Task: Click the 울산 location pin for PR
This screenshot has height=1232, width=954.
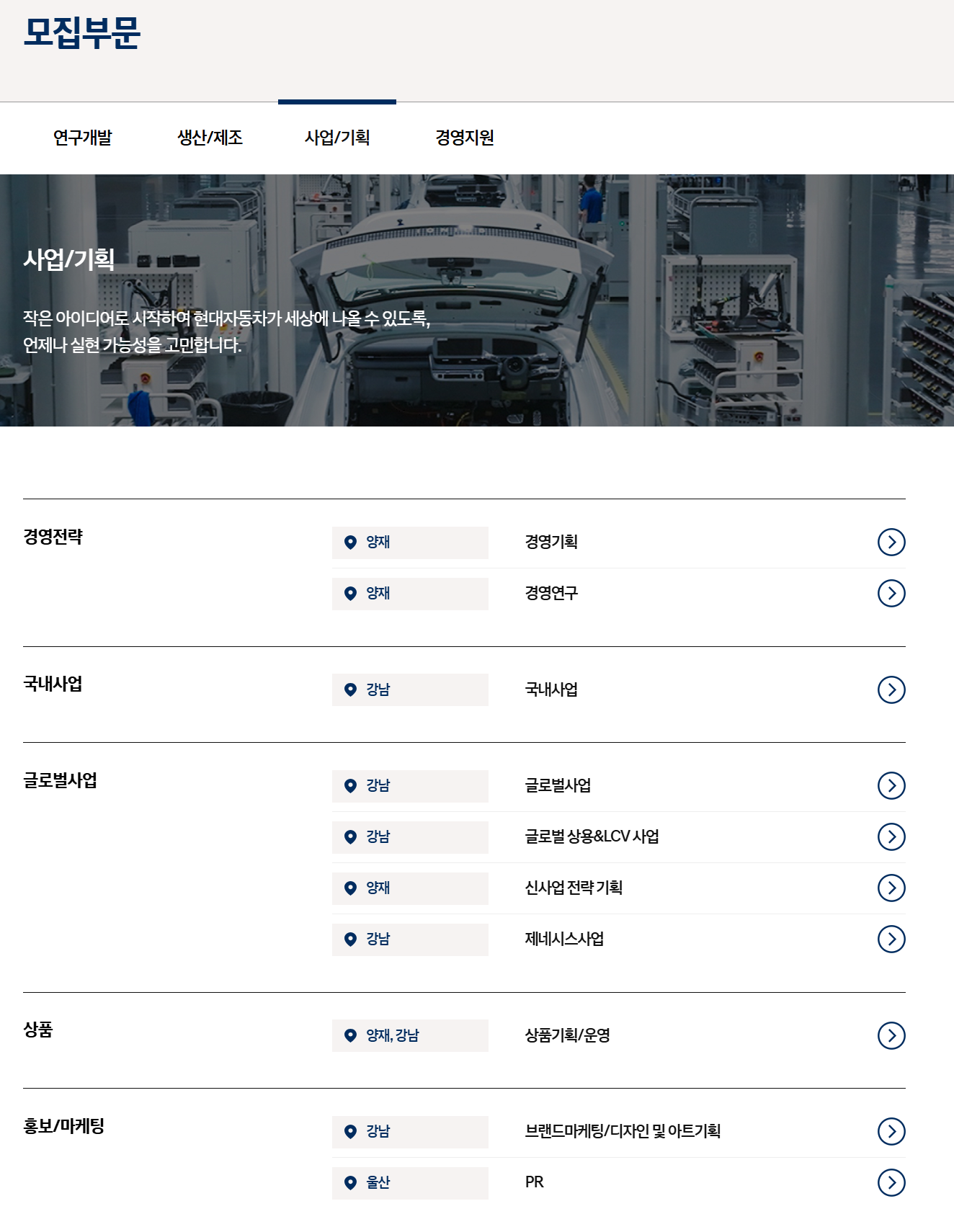Action: pos(351,1182)
